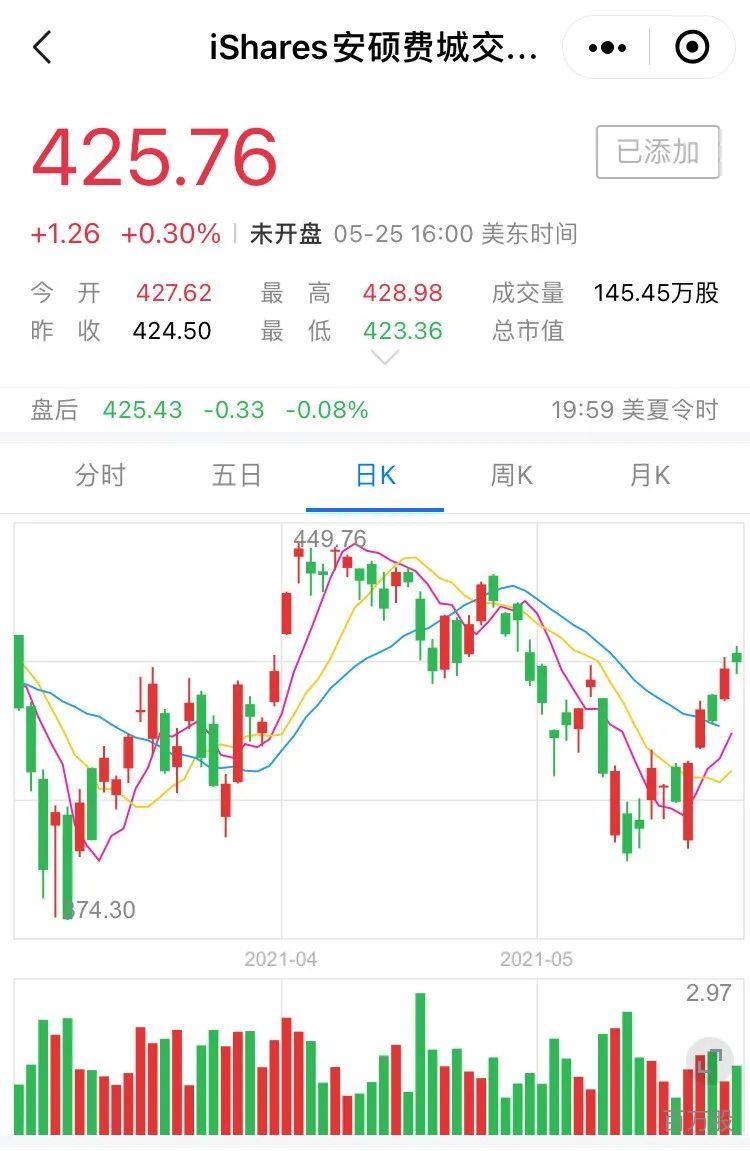The height and width of the screenshot is (1151, 750).
Task: Switch to the 分时 chart tab
Action: (101, 475)
